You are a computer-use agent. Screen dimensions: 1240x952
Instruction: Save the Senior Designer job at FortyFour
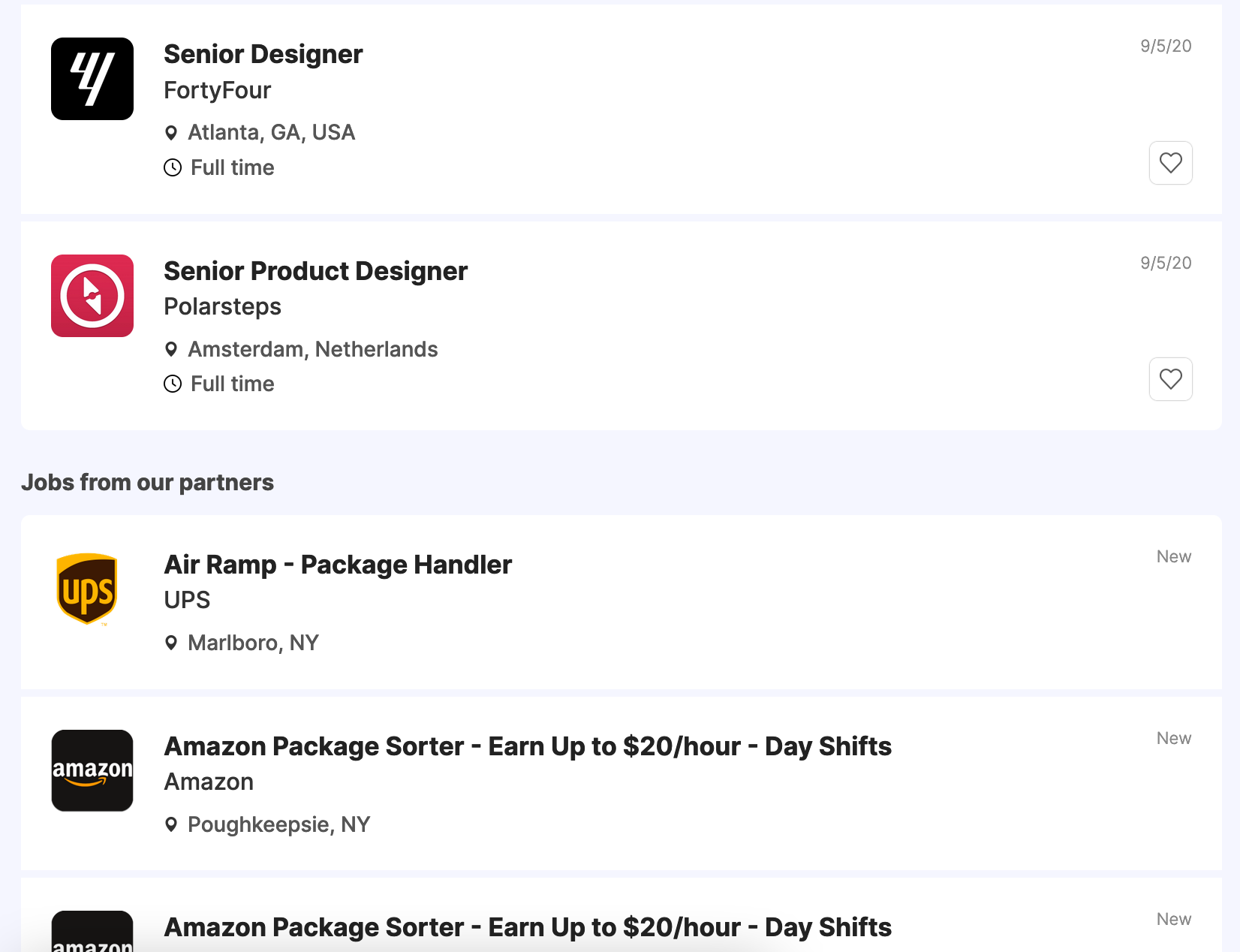1170,163
